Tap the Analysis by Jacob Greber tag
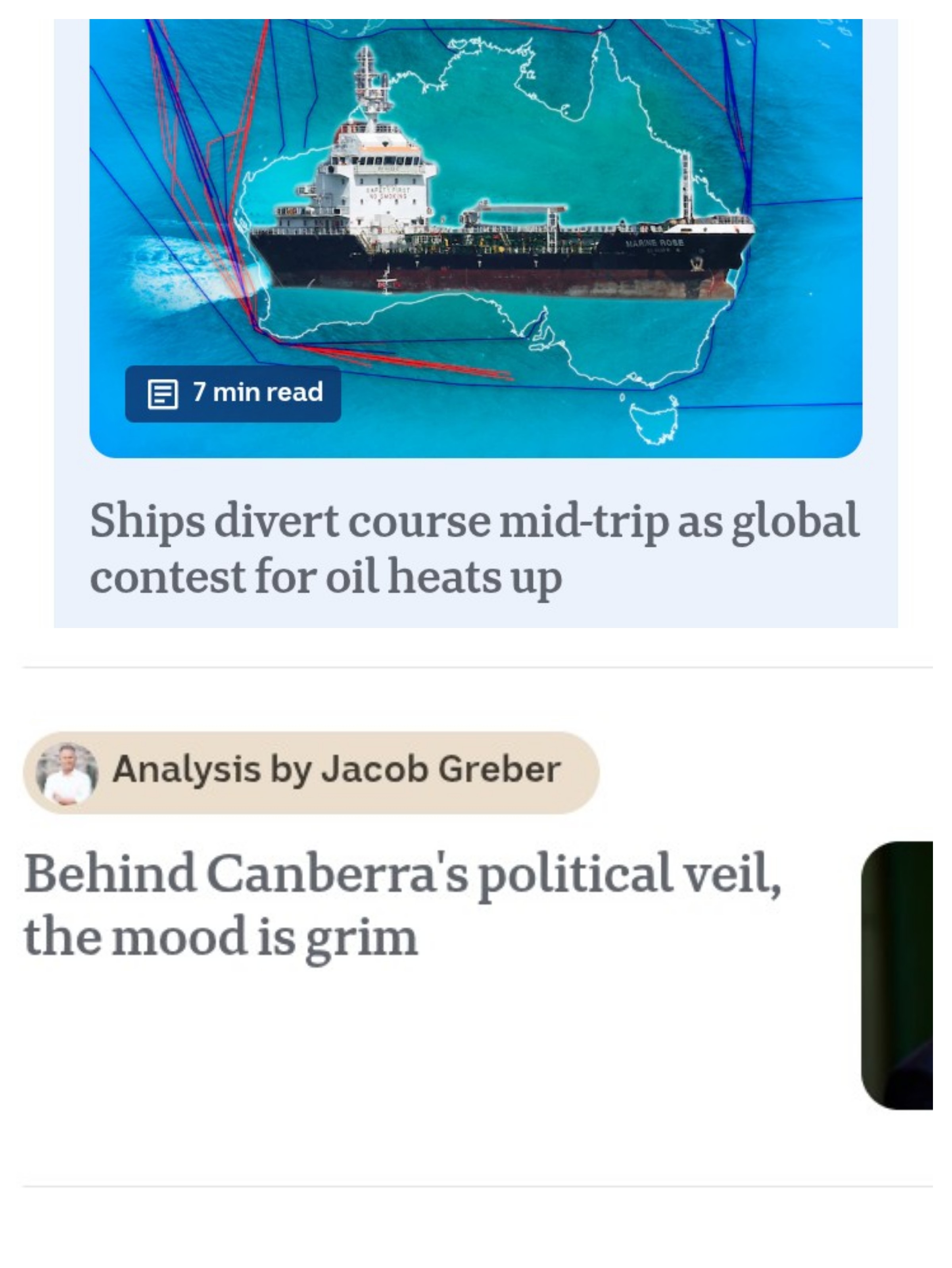The height and width of the screenshot is (1268, 952). pos(311,772)
